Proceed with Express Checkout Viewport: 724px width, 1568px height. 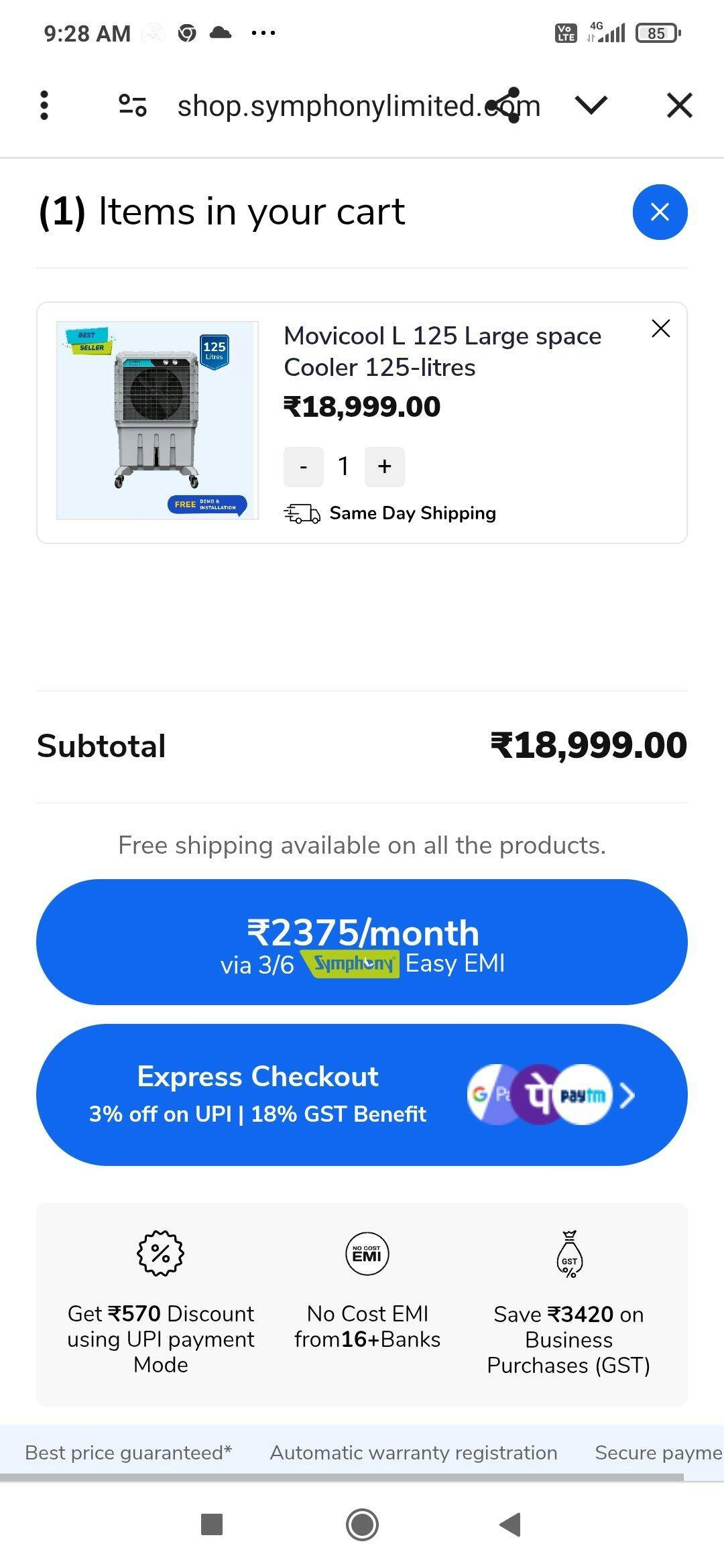point(362,1094)
